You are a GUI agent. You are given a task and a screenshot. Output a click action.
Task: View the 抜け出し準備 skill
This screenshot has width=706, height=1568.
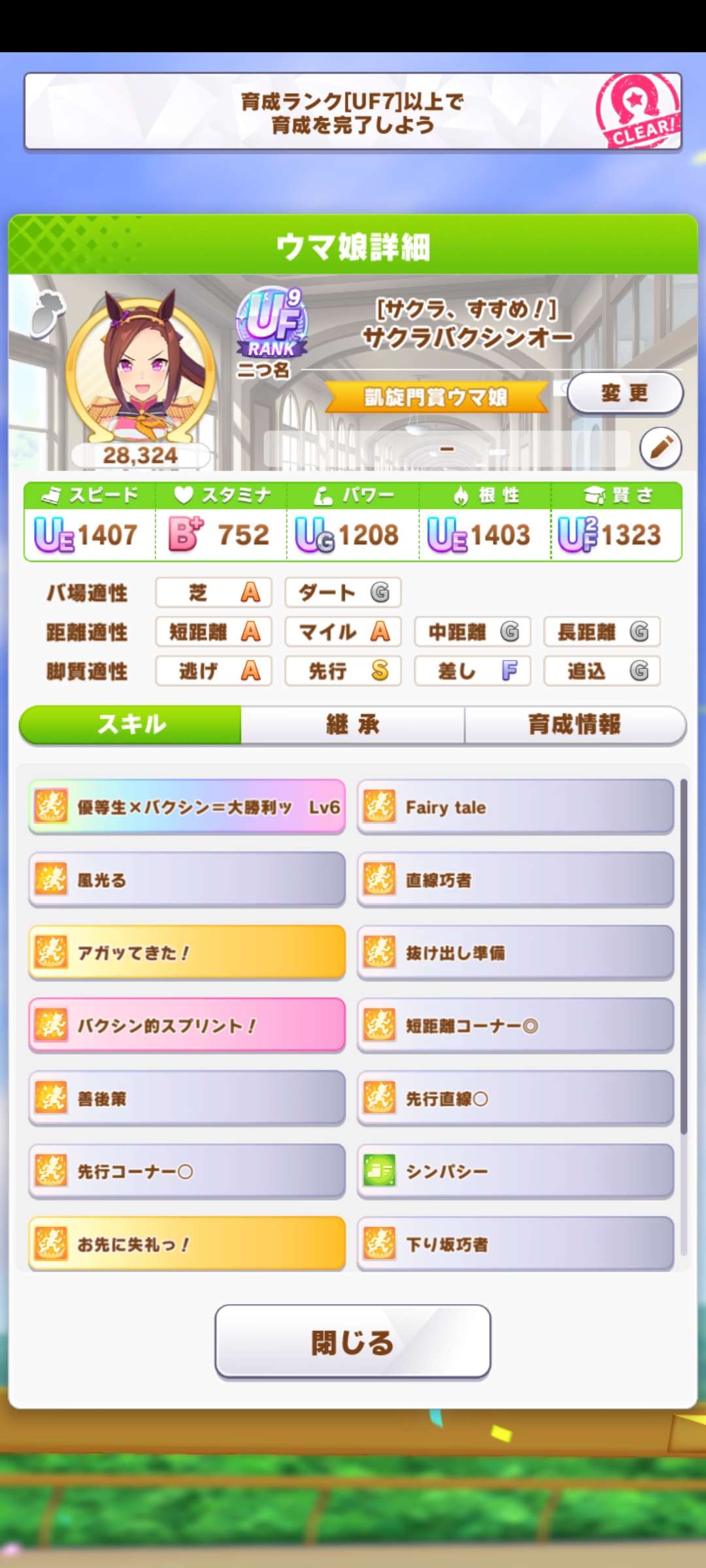coord(515,953)
